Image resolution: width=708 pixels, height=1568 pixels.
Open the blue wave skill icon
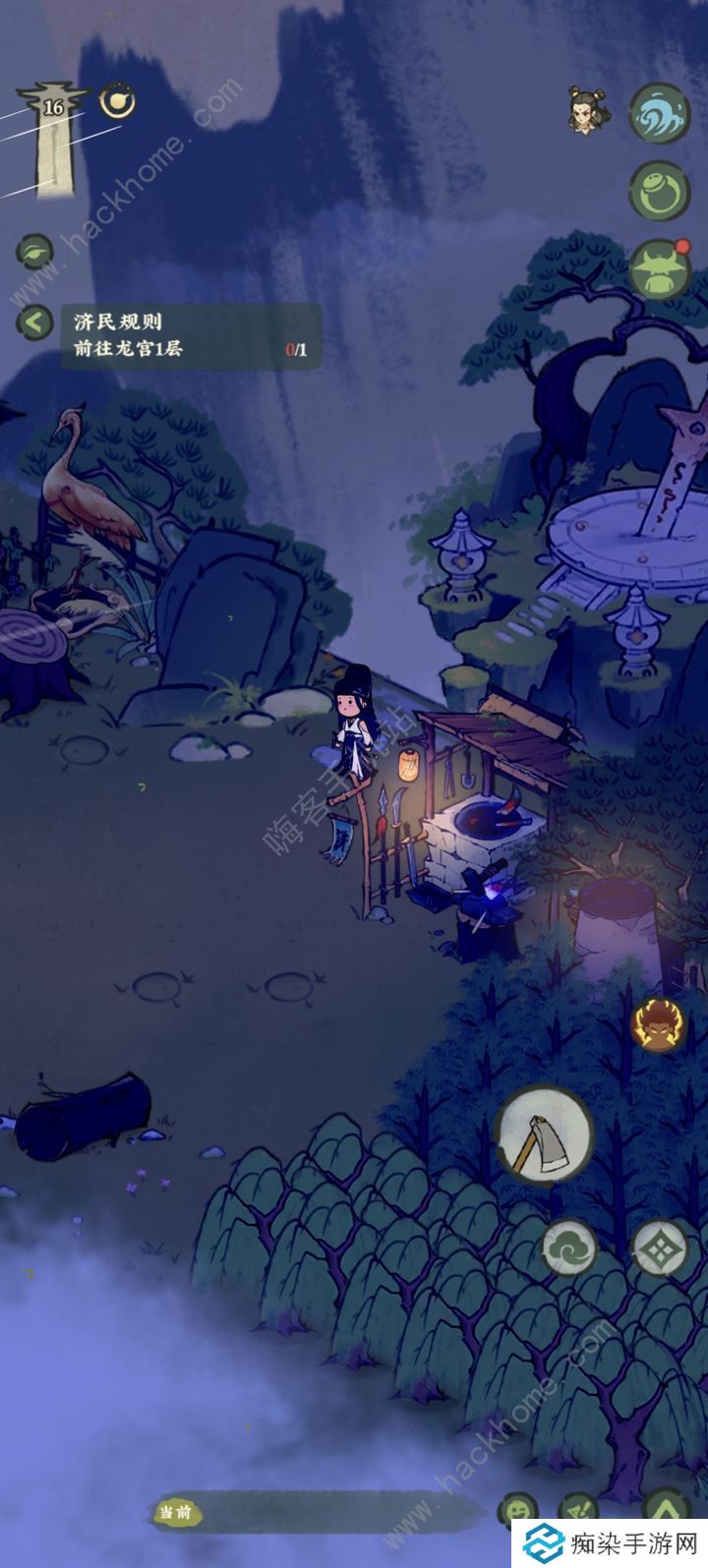(659, 114)
